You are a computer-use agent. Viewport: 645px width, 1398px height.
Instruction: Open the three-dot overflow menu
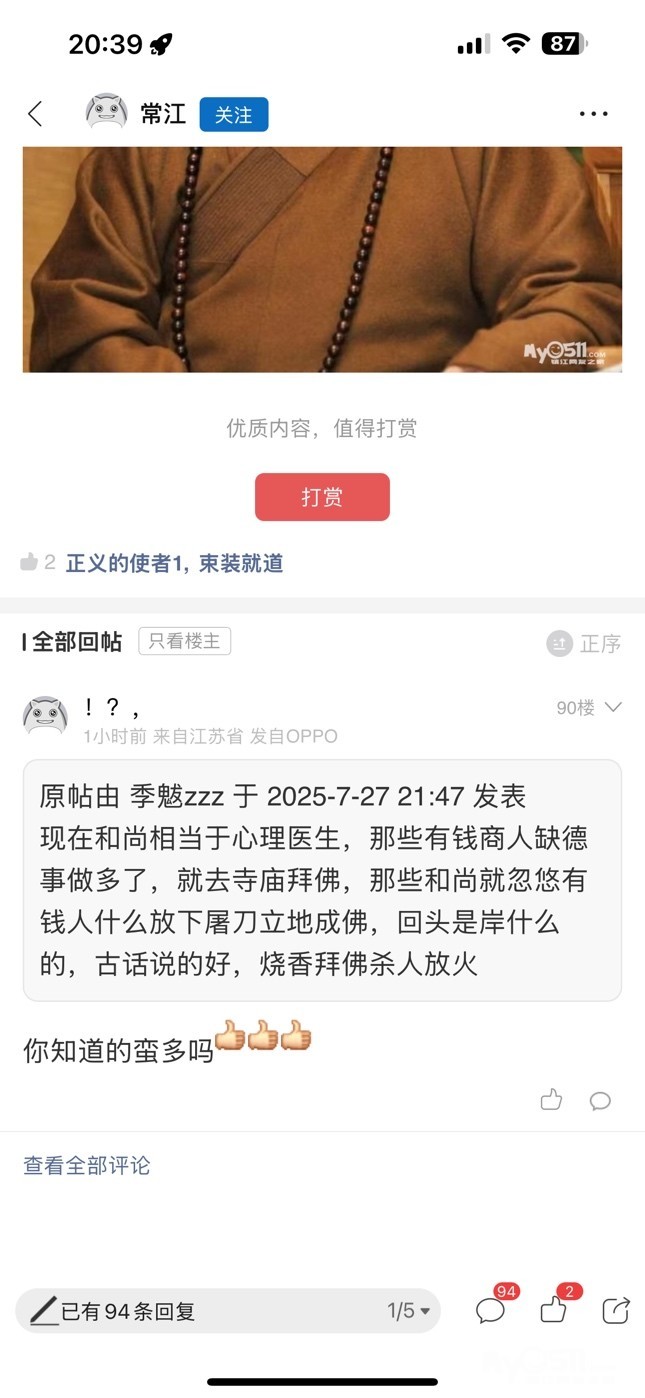coord(593,114)
